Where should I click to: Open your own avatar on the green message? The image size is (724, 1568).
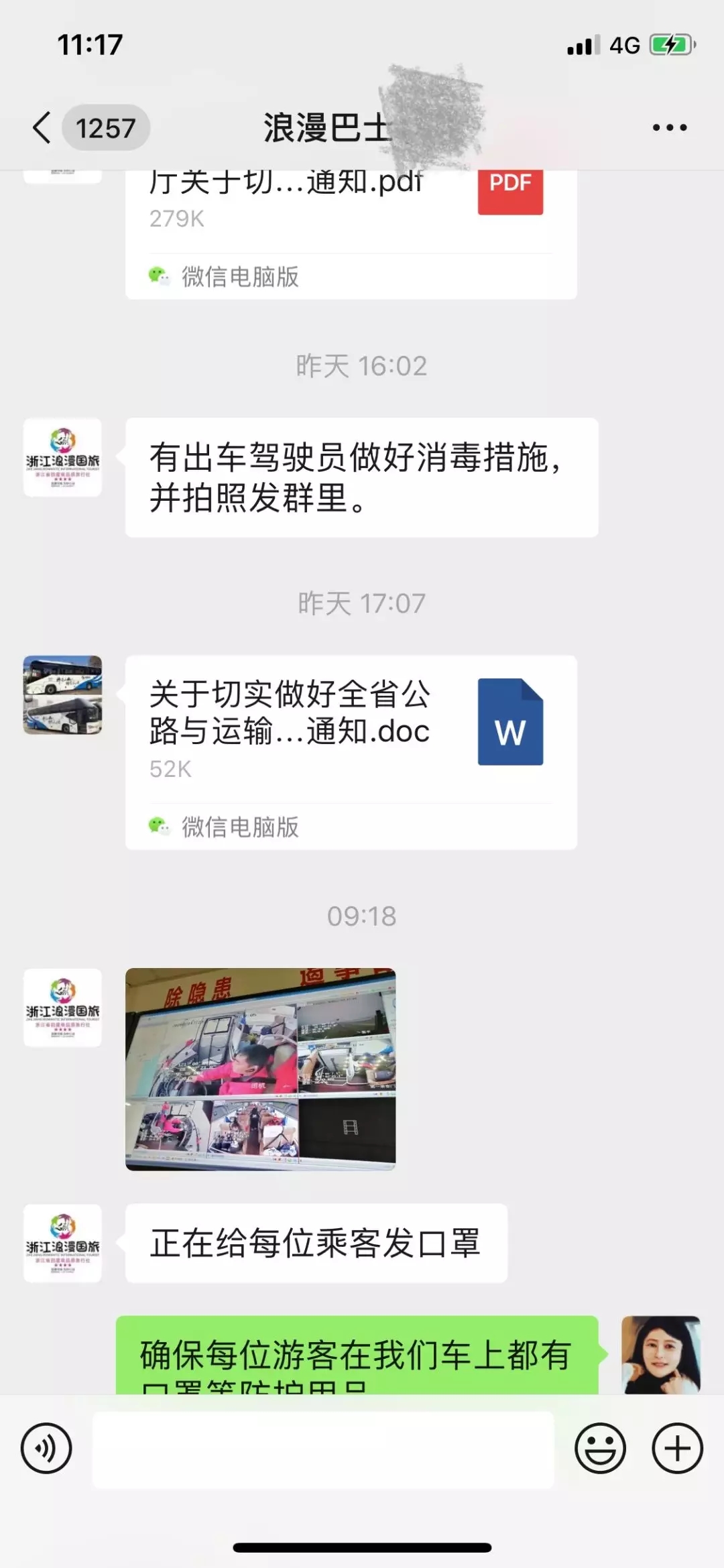click(660, 1354)
